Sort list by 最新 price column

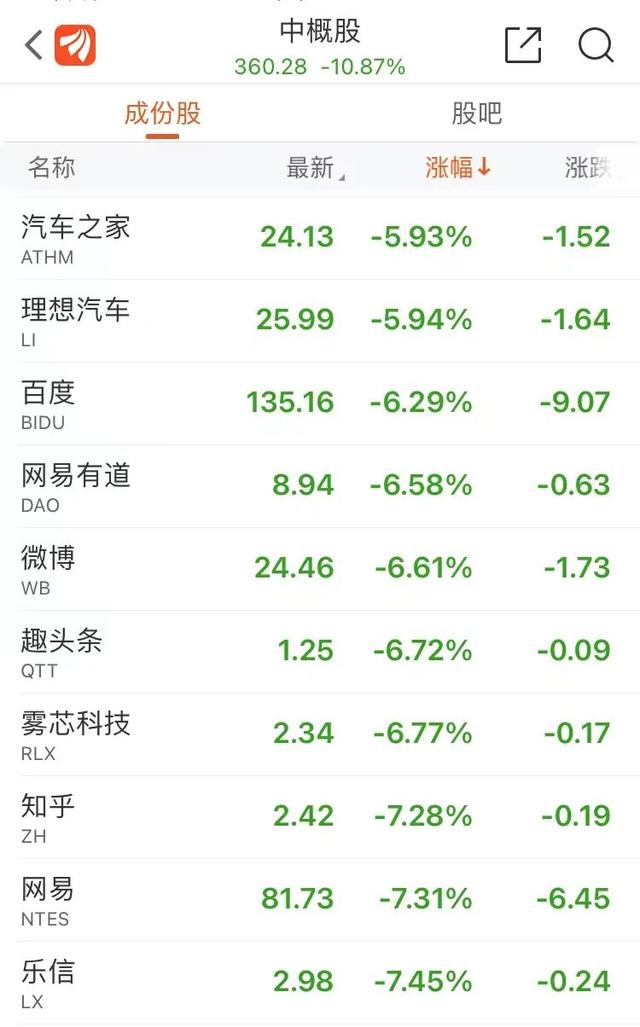click(312, 168)
